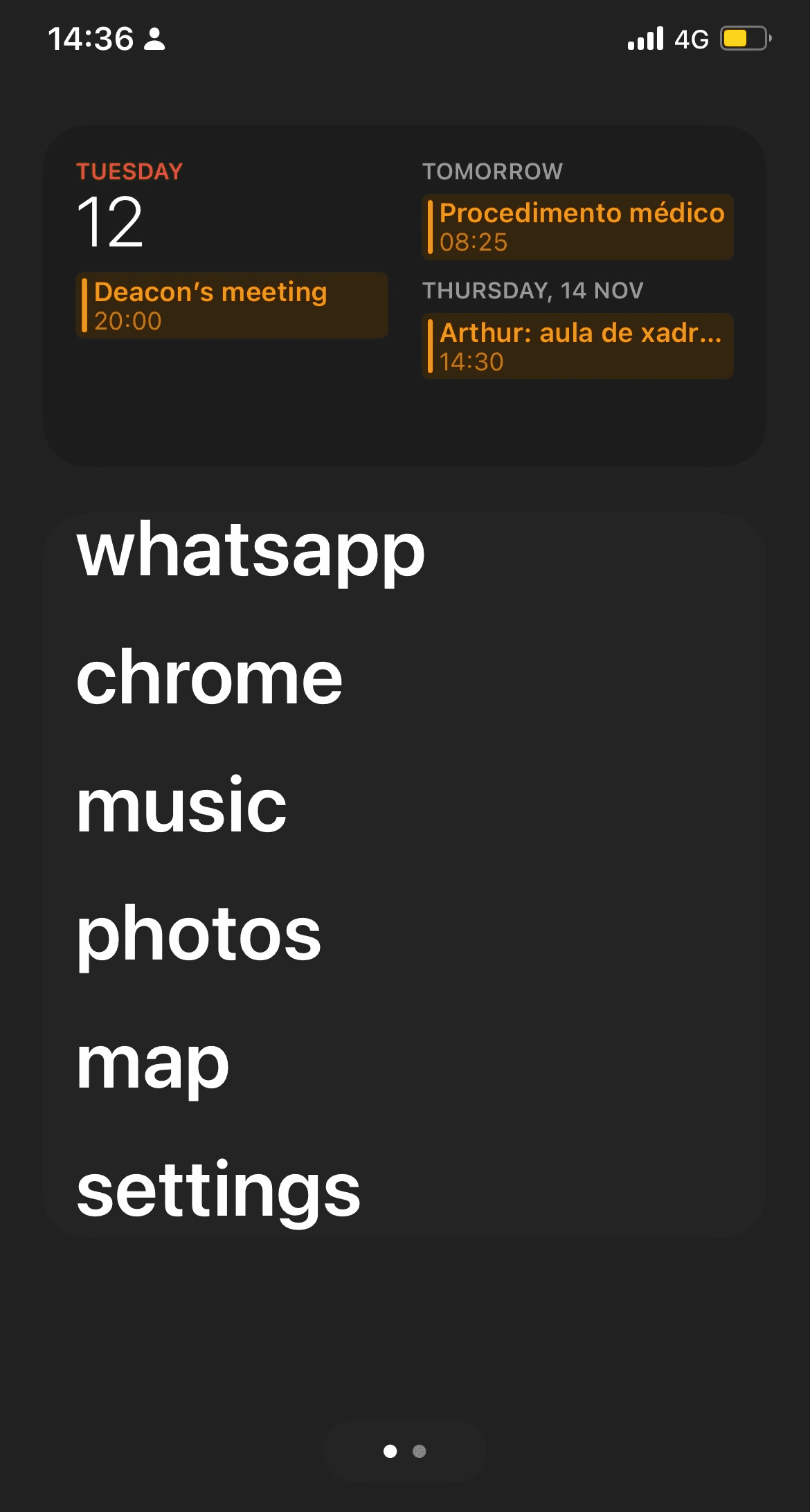Viewport: 810px width, 1512px height.
Task: View the Arthur: aula de xadrez event
Action: pyautogui.click(x=577, y=346)
